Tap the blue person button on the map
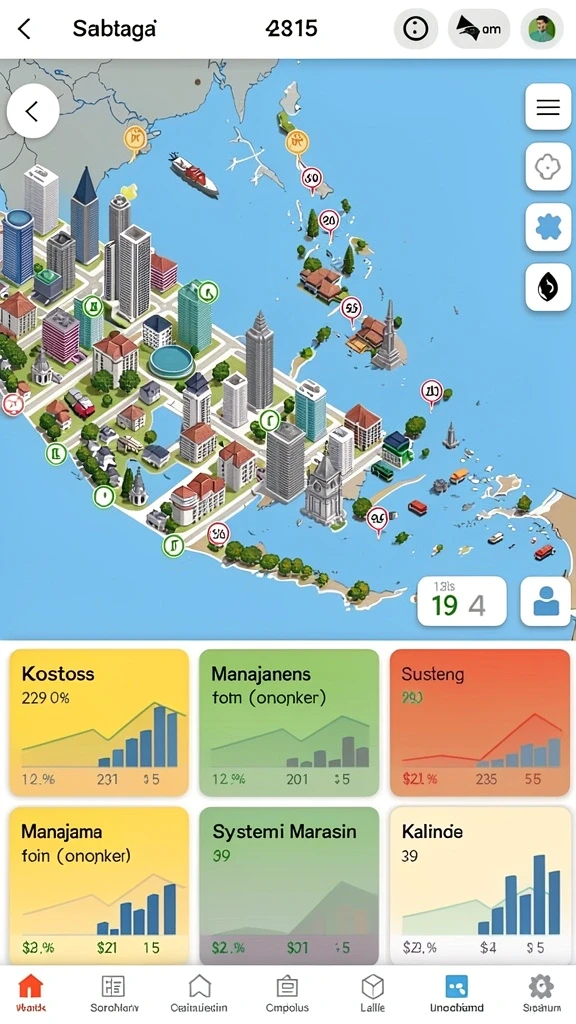 (545, 601)
